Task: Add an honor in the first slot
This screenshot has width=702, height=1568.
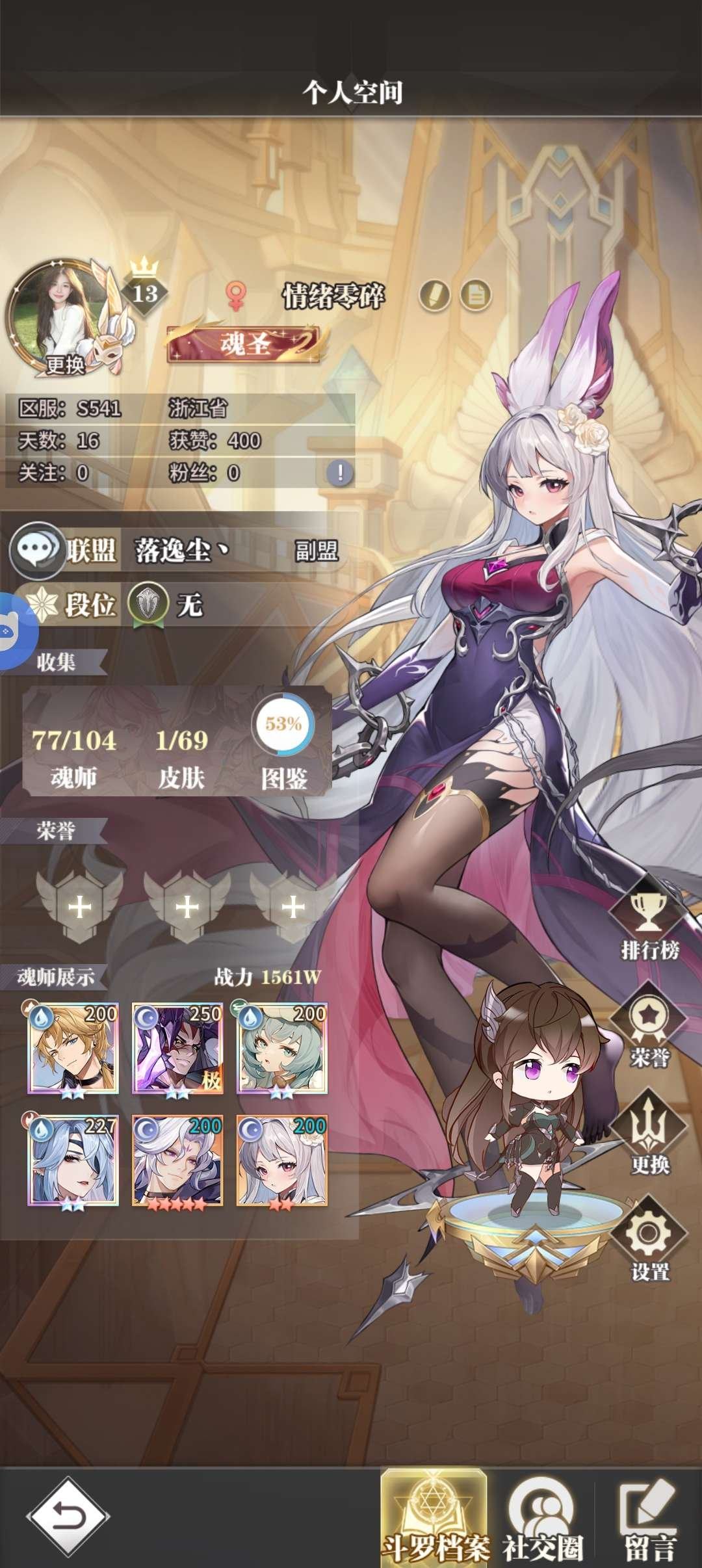Action: pyautogui.click(x=80, y=907)
